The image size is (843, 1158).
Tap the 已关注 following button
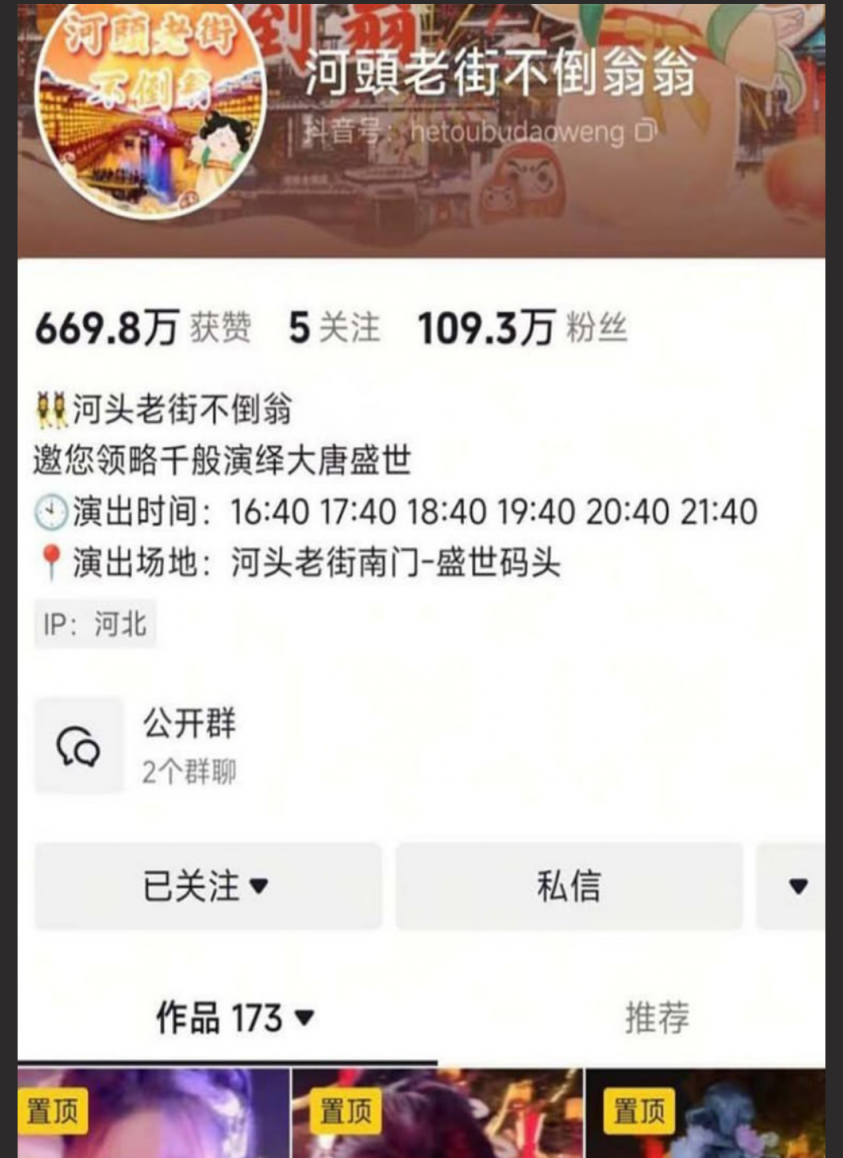tap(208, 886)
